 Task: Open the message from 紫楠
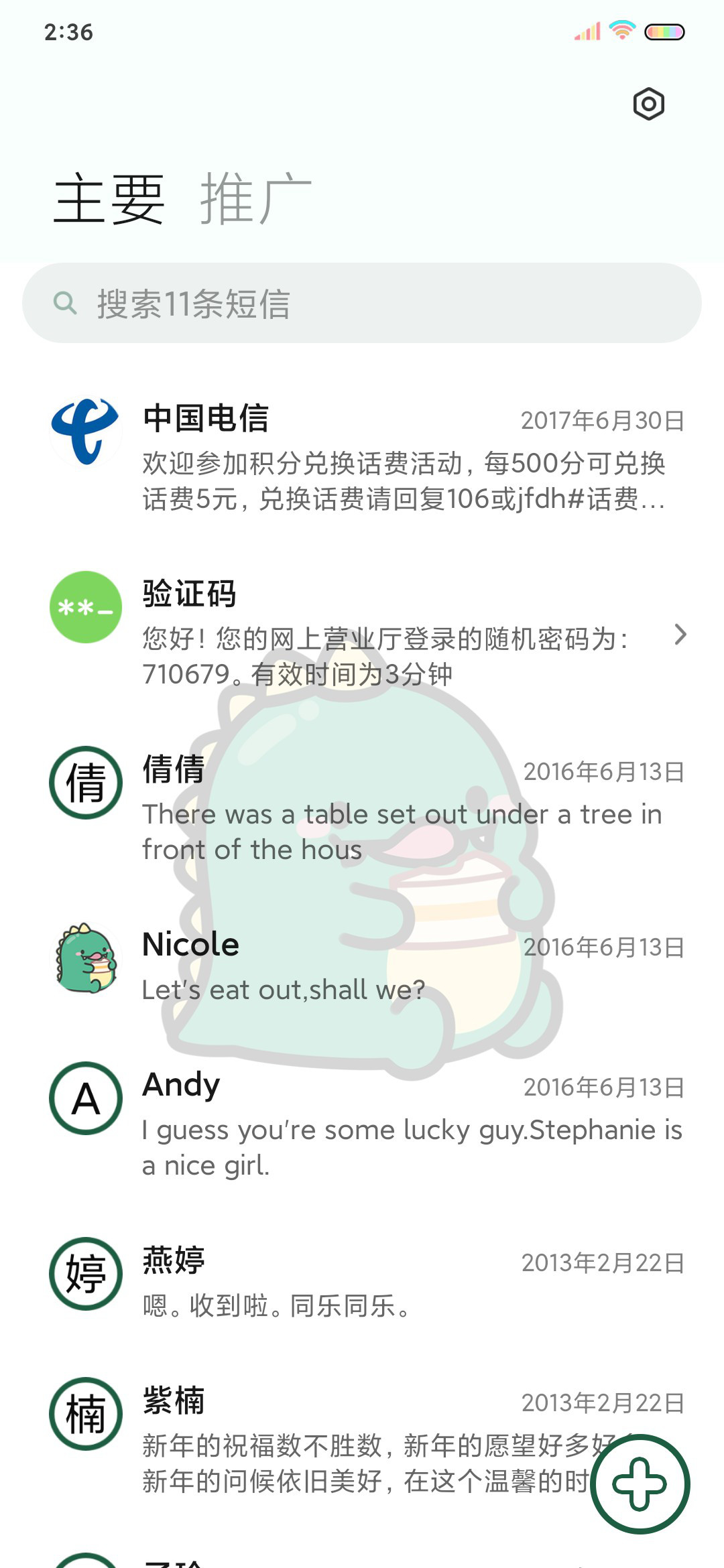point(362,1439)
